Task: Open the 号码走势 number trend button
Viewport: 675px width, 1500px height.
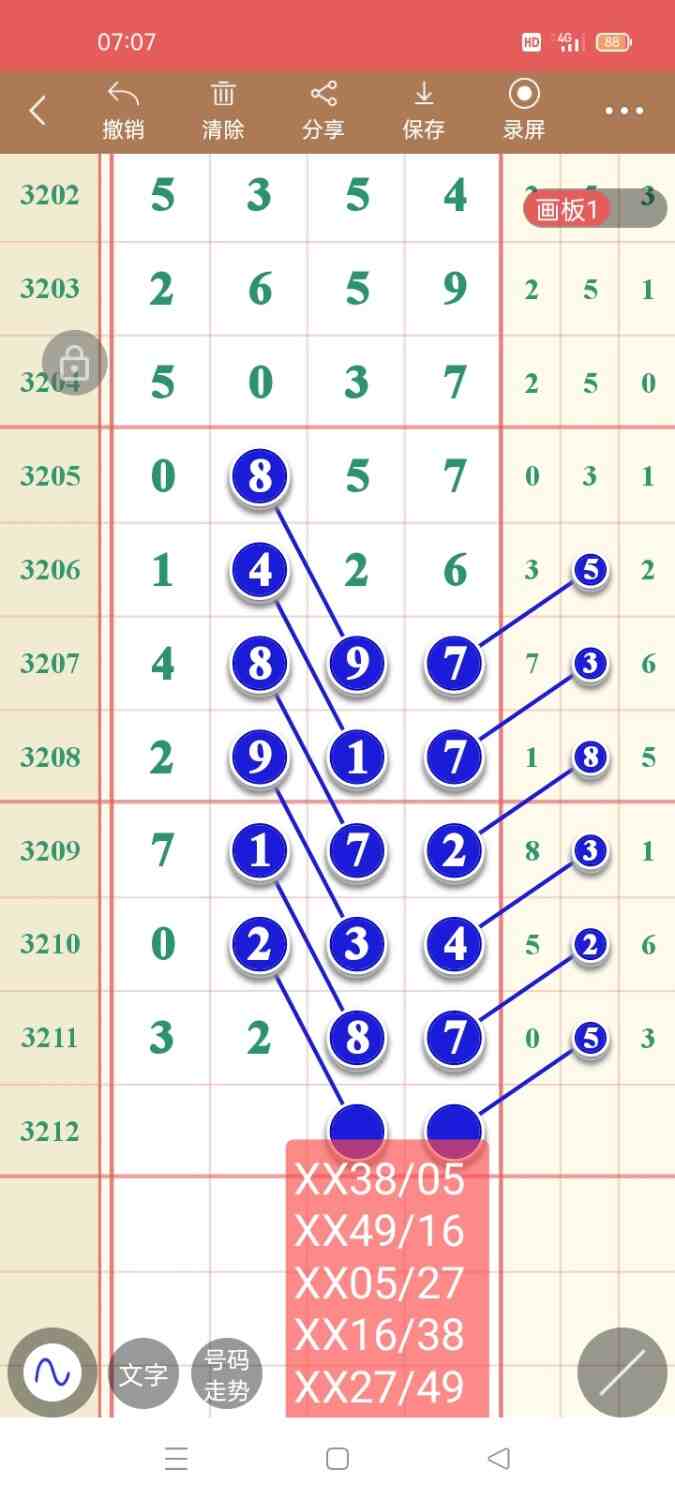Action: [226, 1374]
